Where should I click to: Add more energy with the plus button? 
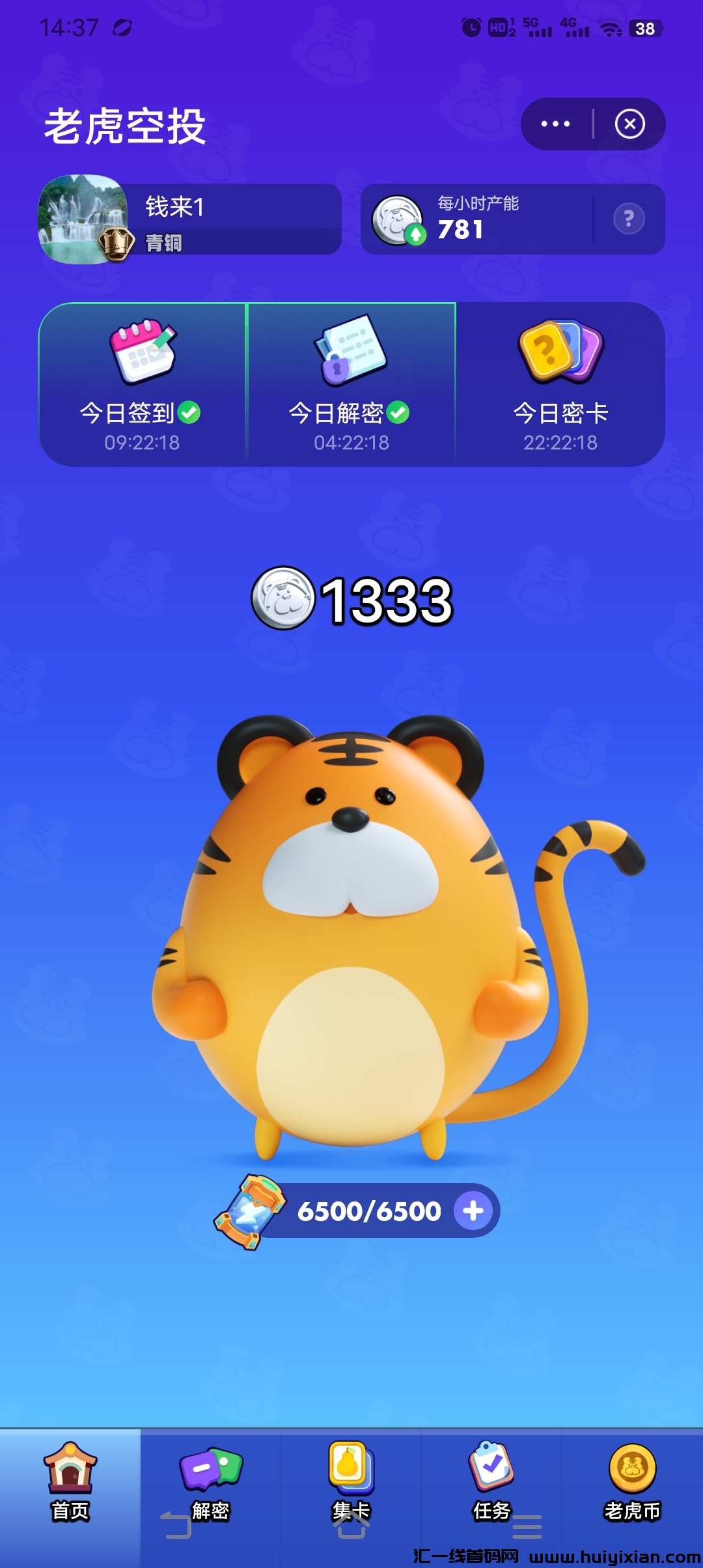pos(473,1211)
